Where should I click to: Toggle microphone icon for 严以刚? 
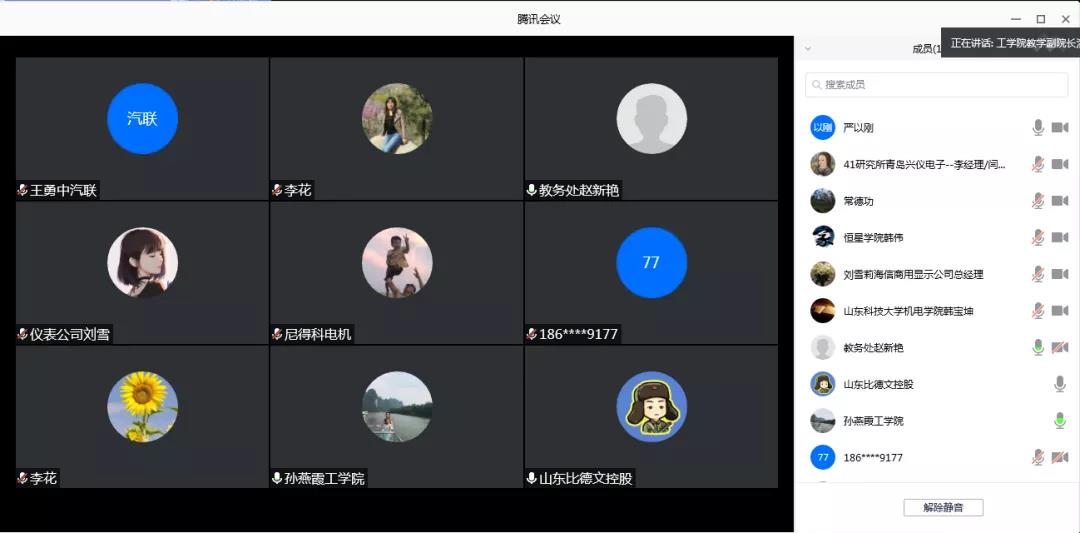(1038, 128)
